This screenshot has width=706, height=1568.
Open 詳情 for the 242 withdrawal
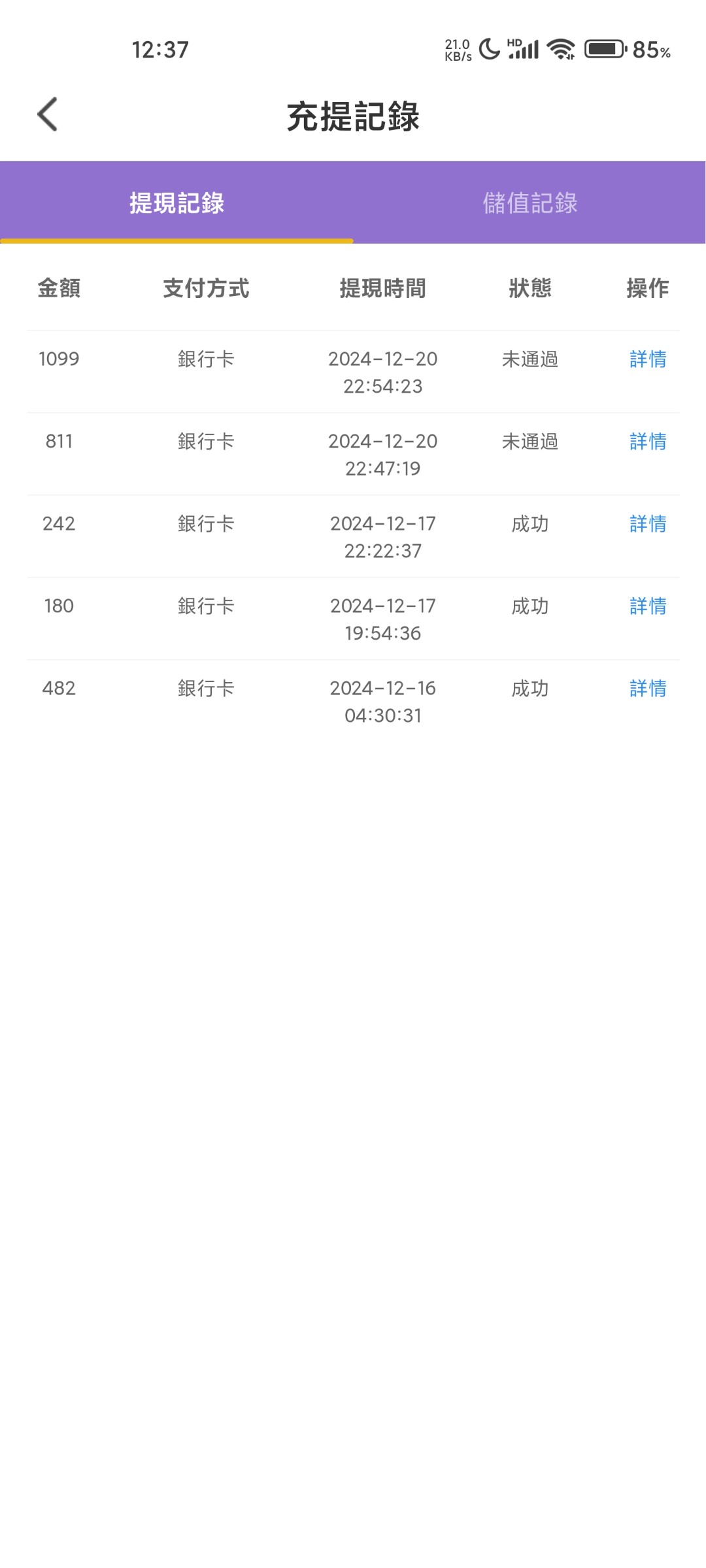point(648,524)
